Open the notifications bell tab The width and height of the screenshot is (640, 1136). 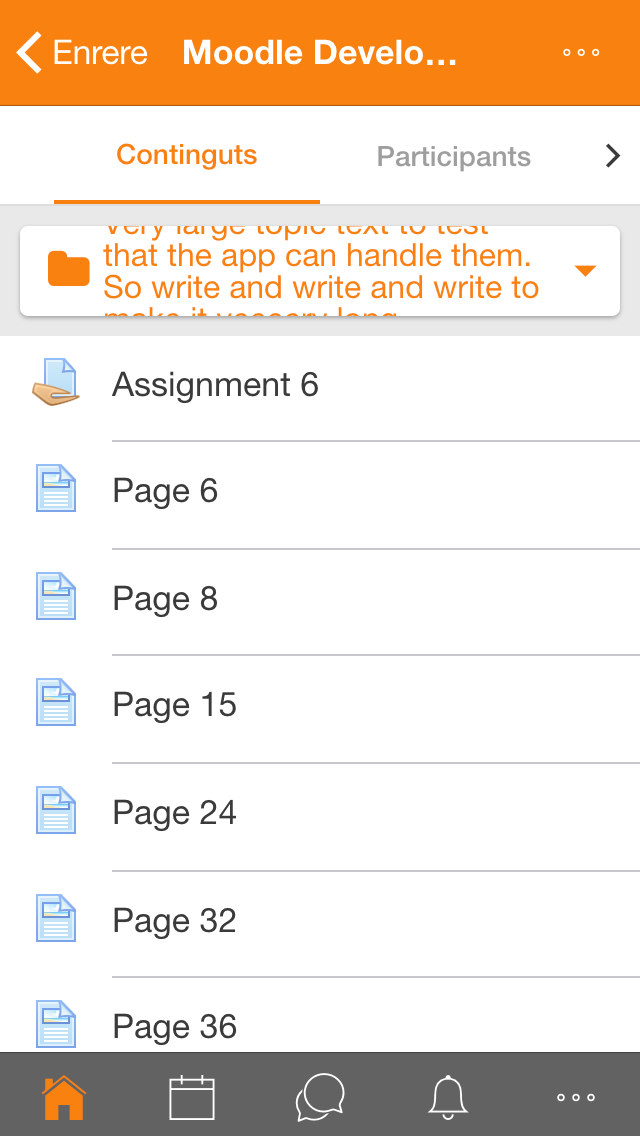click(448, 1096)
